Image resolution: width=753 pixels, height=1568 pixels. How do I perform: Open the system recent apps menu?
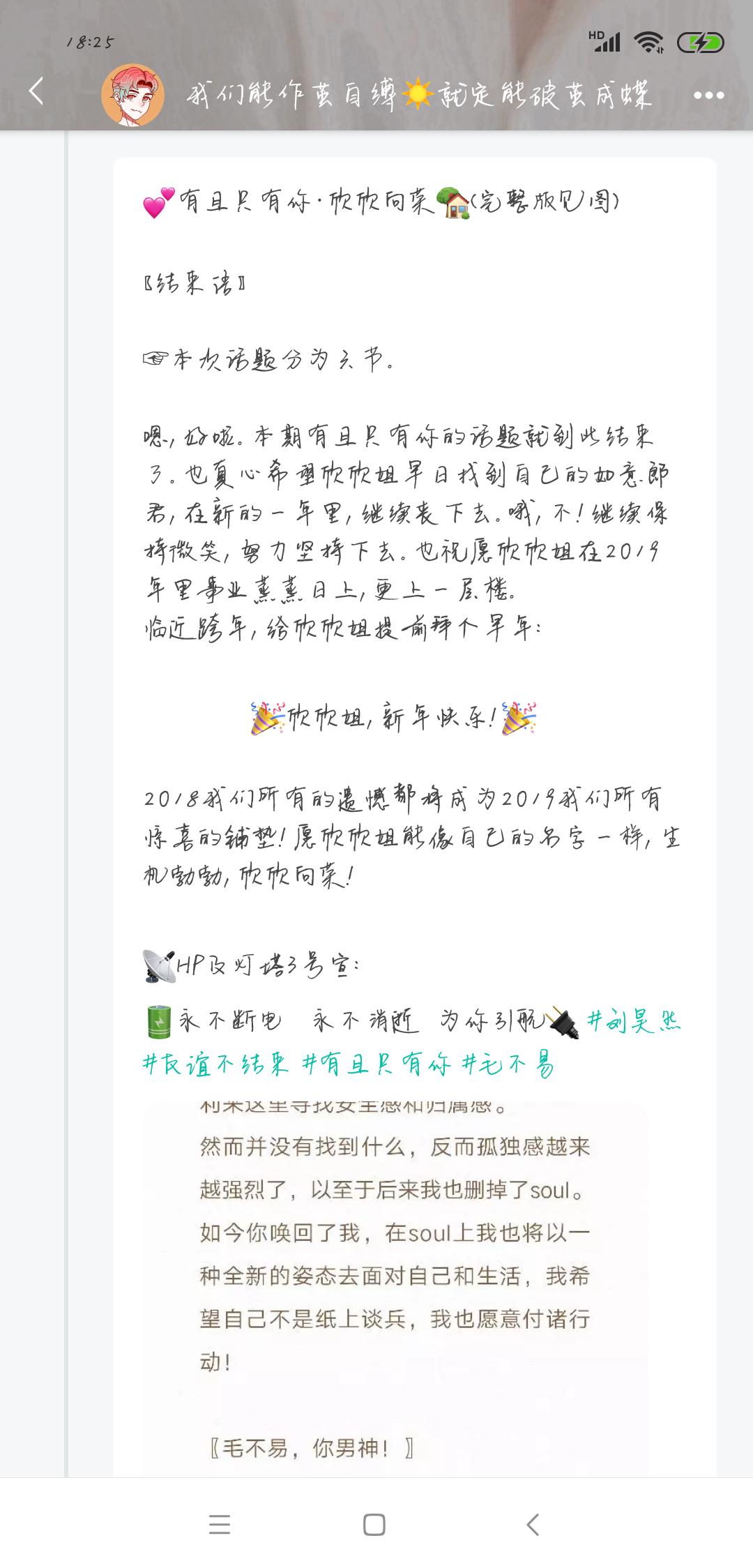point(220,1525)
